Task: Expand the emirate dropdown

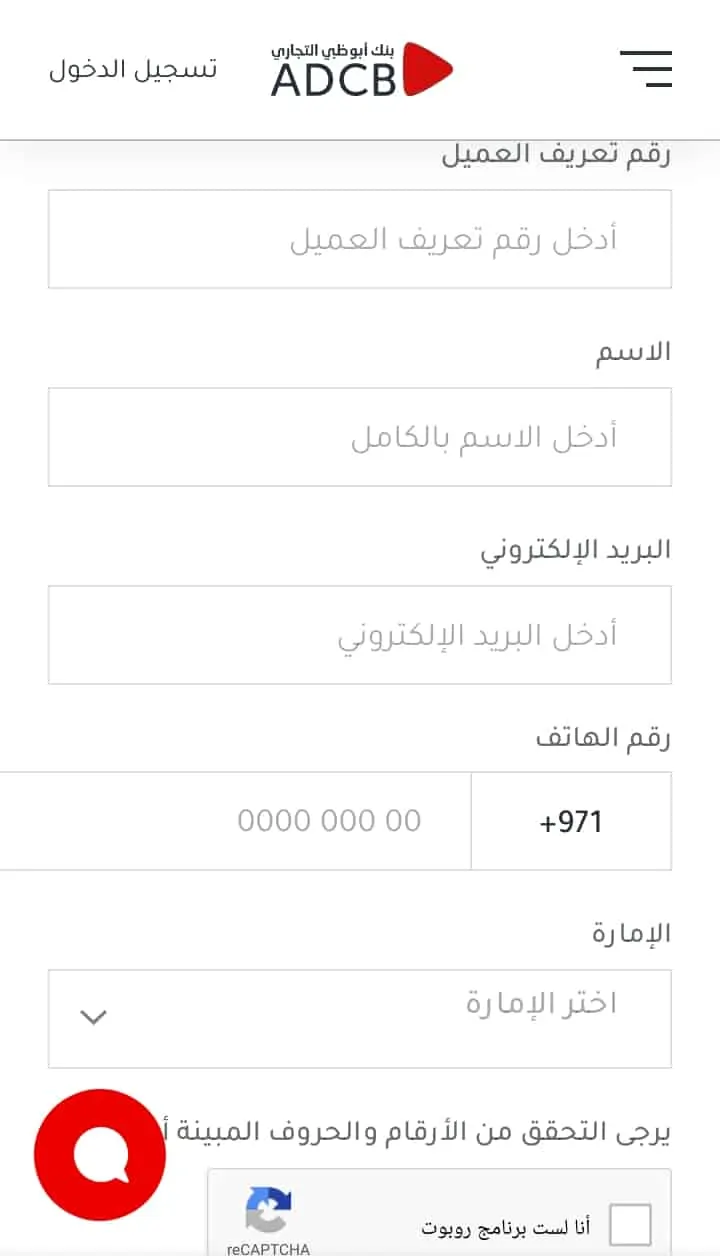Action: 360,1018
